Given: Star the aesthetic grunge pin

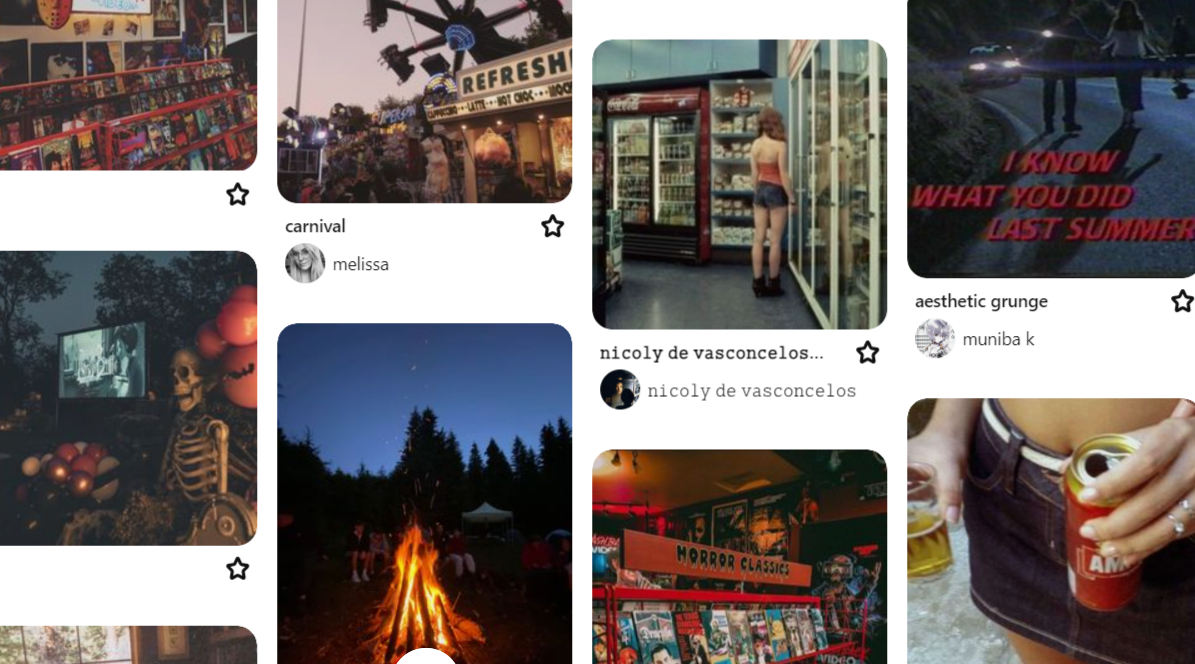Looking at the screenshot, I should point(1182,301).
